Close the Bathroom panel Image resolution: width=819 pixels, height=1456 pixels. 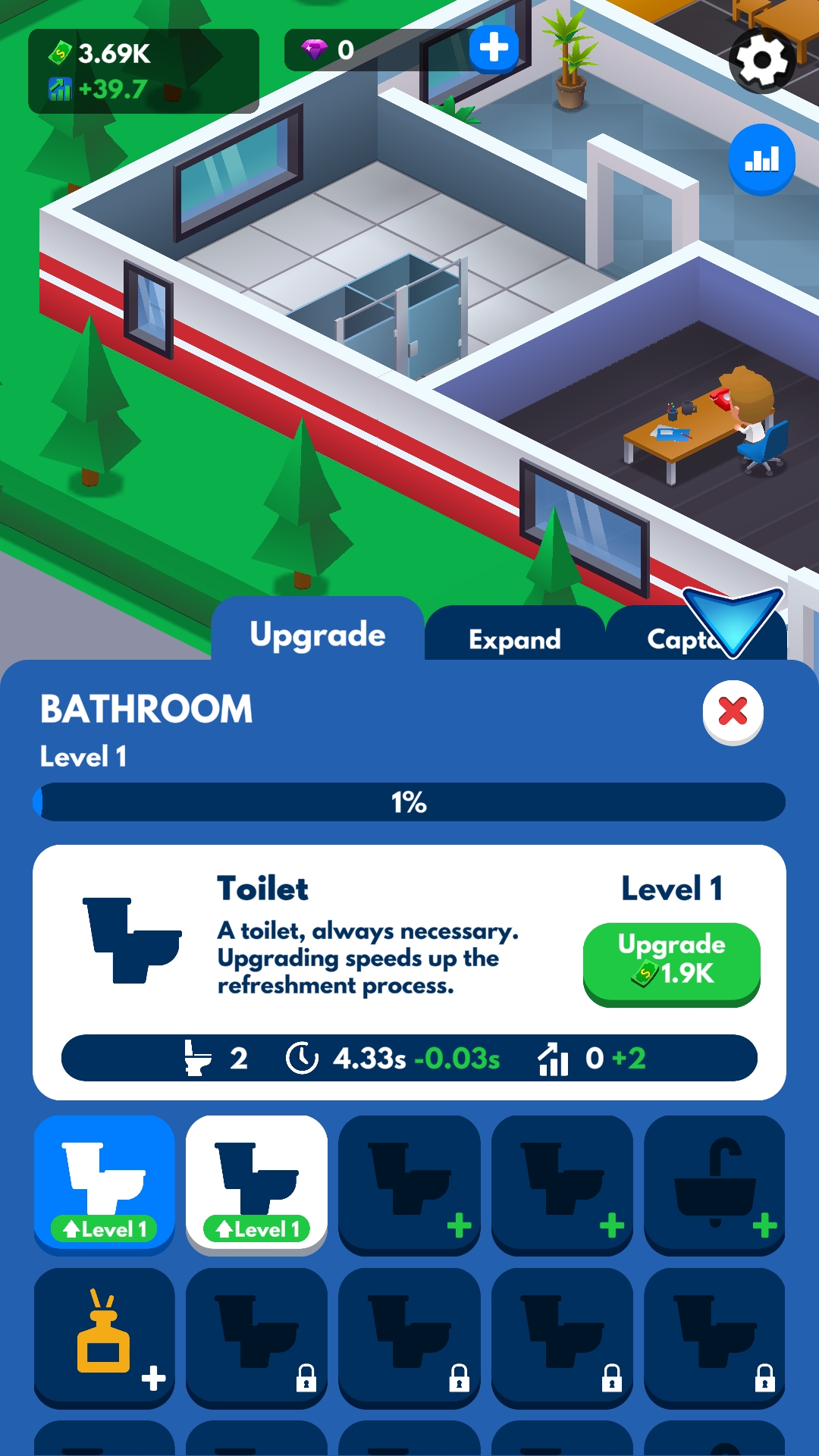coord(733,712)
